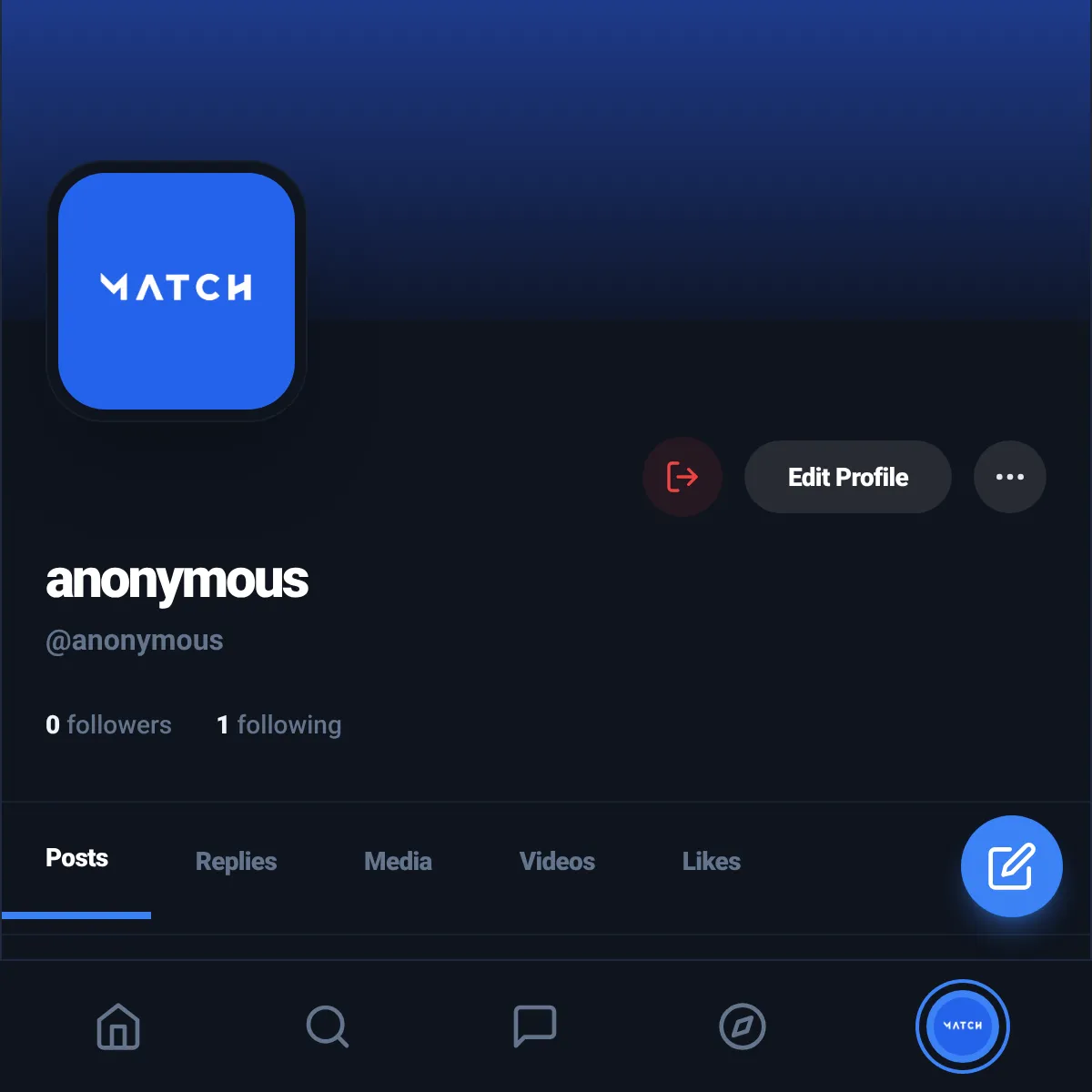Tap the red log out icon
This screenshot has height=1092, width=1092.
[682, 477]
